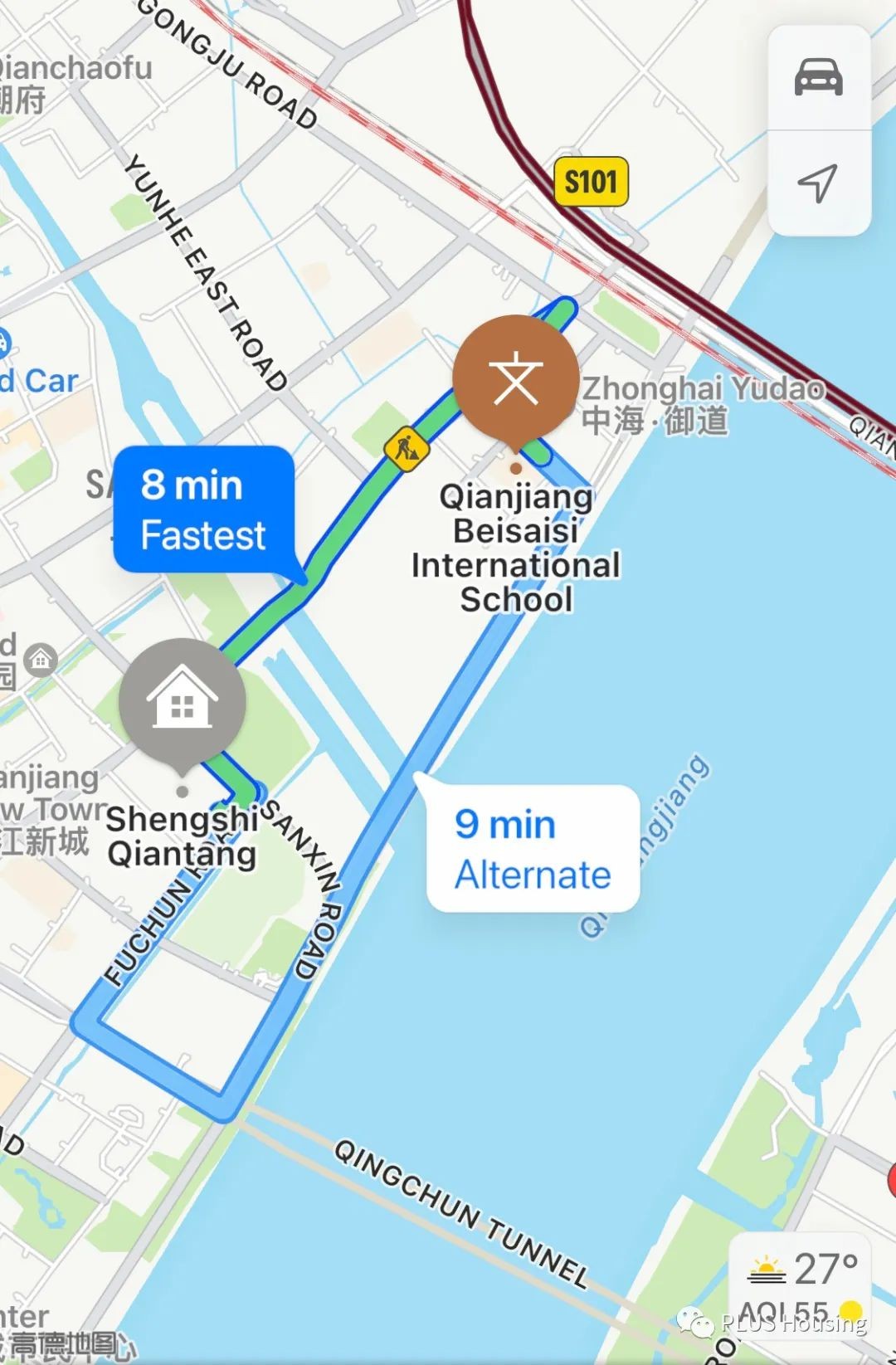Tap the Shengshi Qiantang home marker
The width and height of the screenshot is (896, 1365).
(183, 702)
